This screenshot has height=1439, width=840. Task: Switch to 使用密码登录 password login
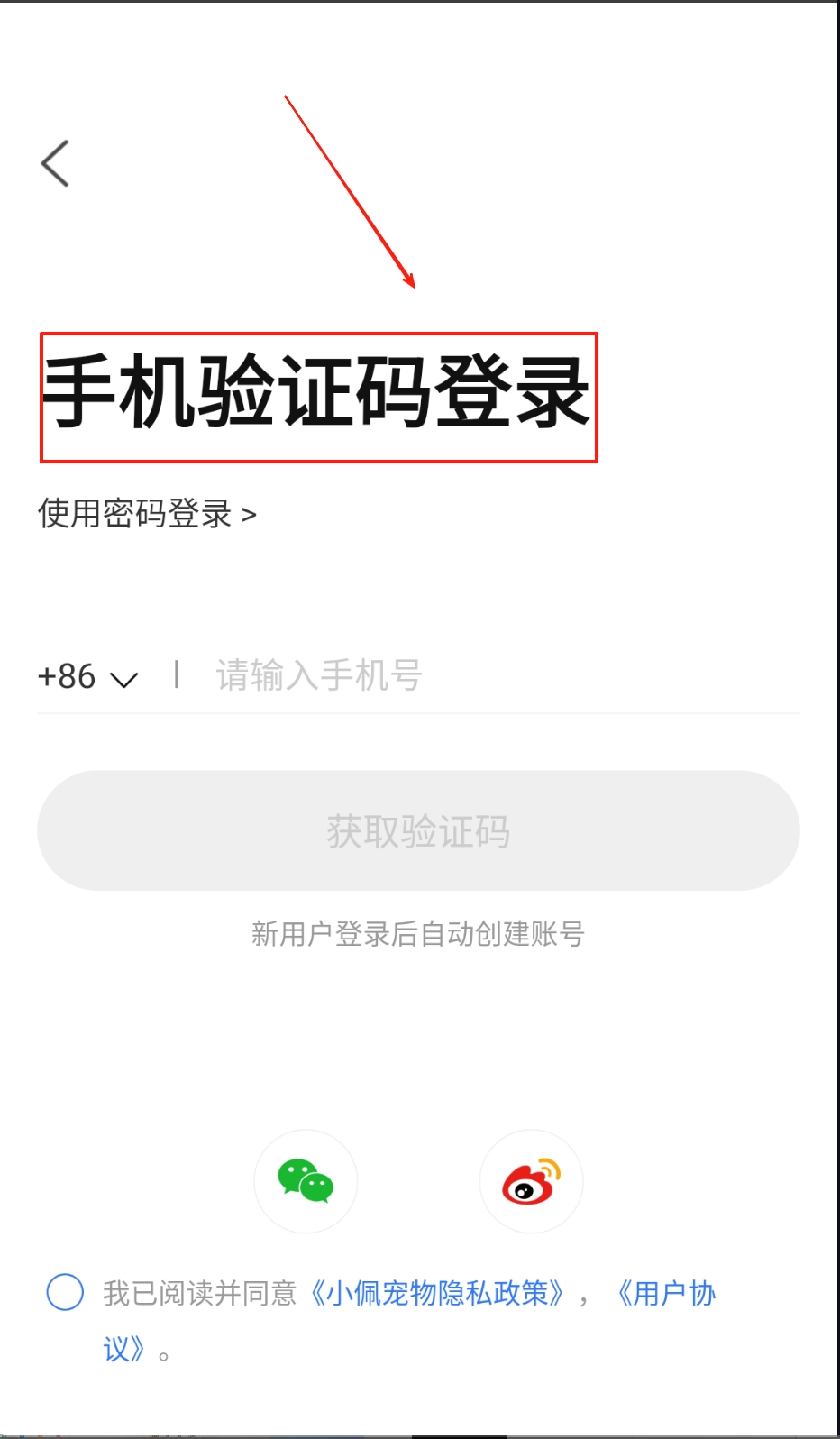pos(147,514)
